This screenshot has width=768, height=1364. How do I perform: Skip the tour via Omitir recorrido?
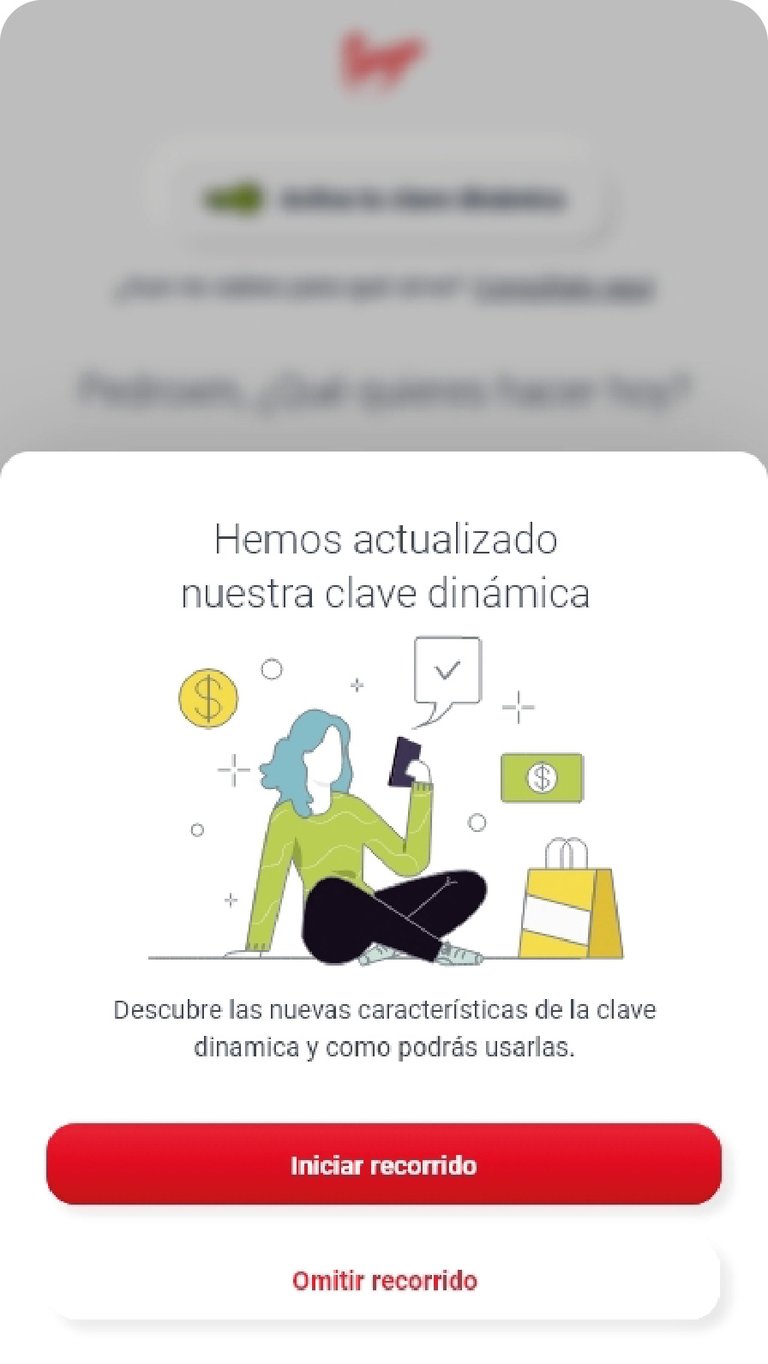[x=384, y=1280]
